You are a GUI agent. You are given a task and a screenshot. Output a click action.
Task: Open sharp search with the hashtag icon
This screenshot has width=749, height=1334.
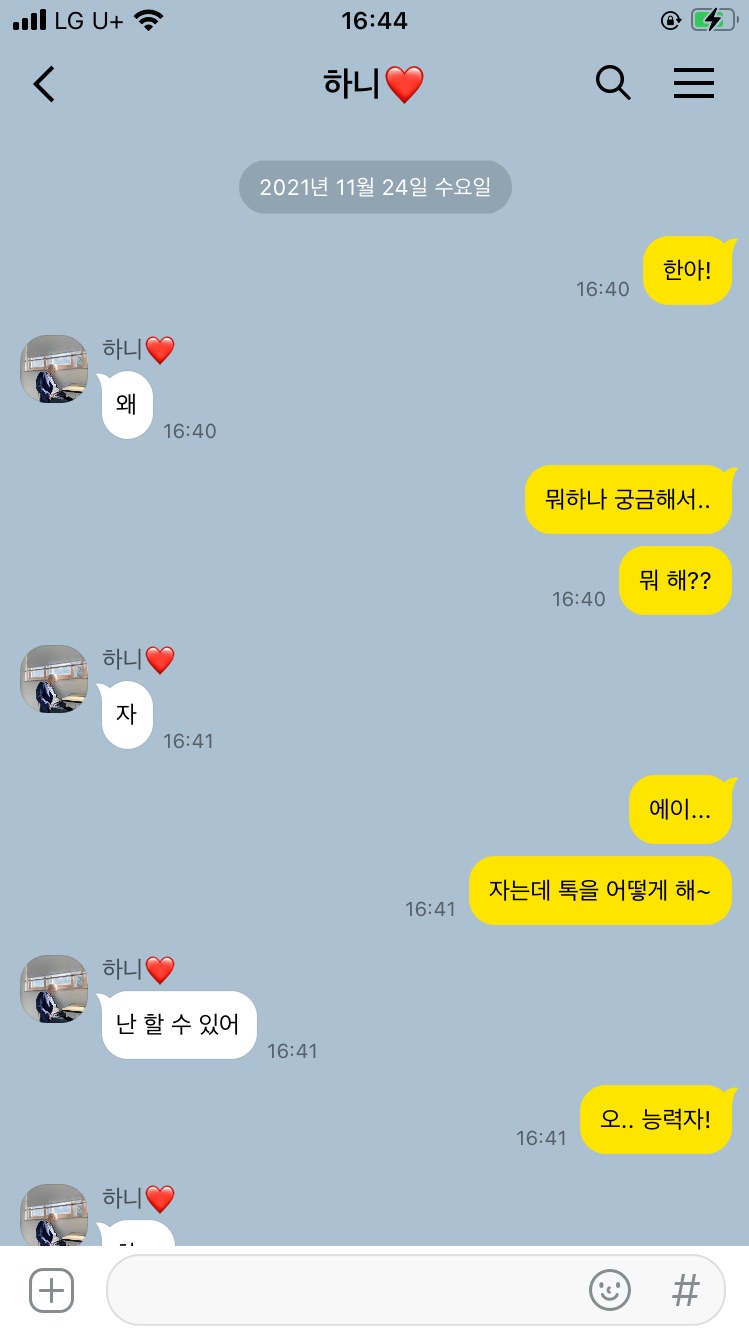coord(685,1291)
